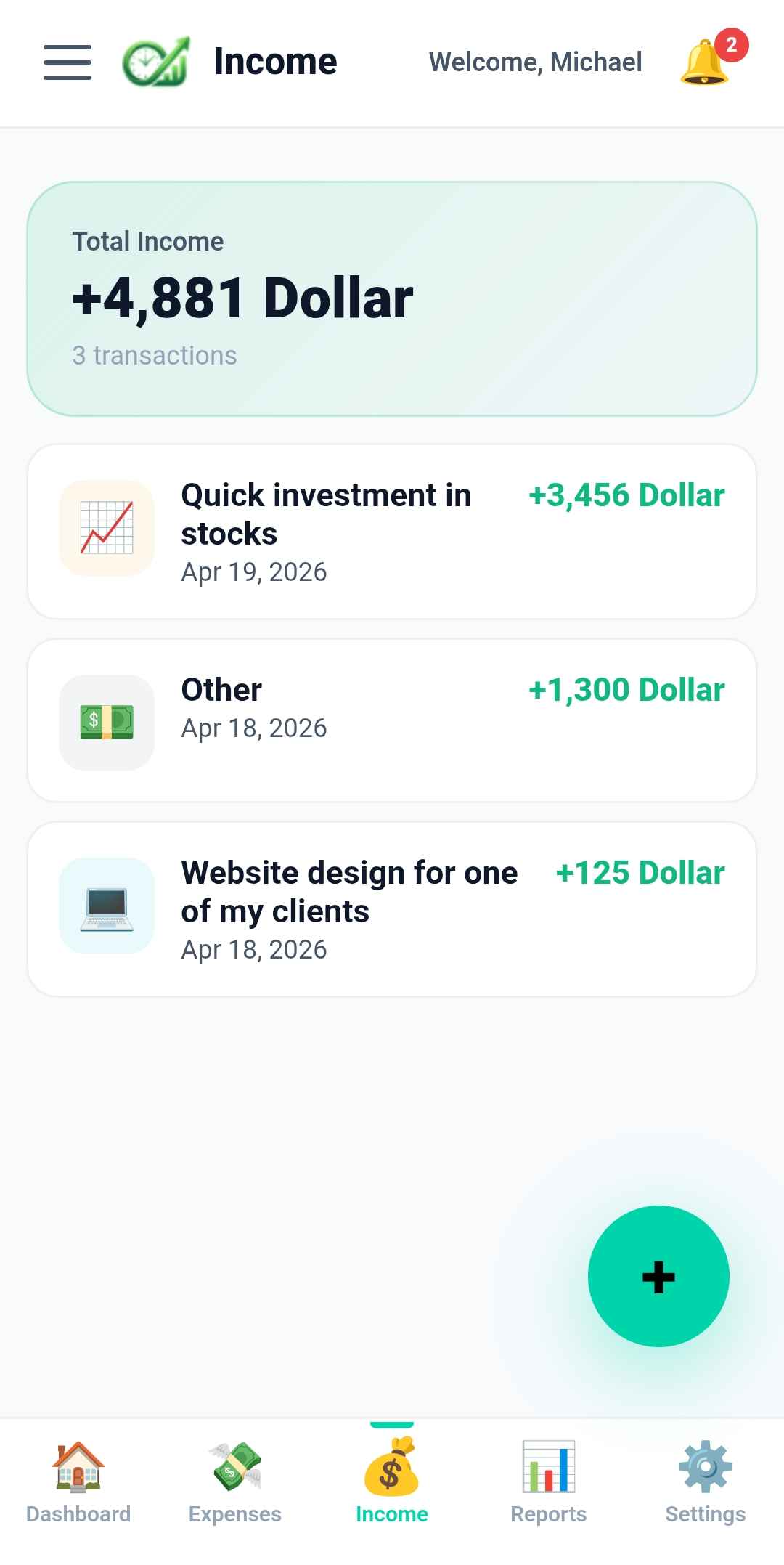Switch to the Reports tab
The height and width of the screenshot is (1565, 784).
pyautogui.click(x=549, y=1481)
